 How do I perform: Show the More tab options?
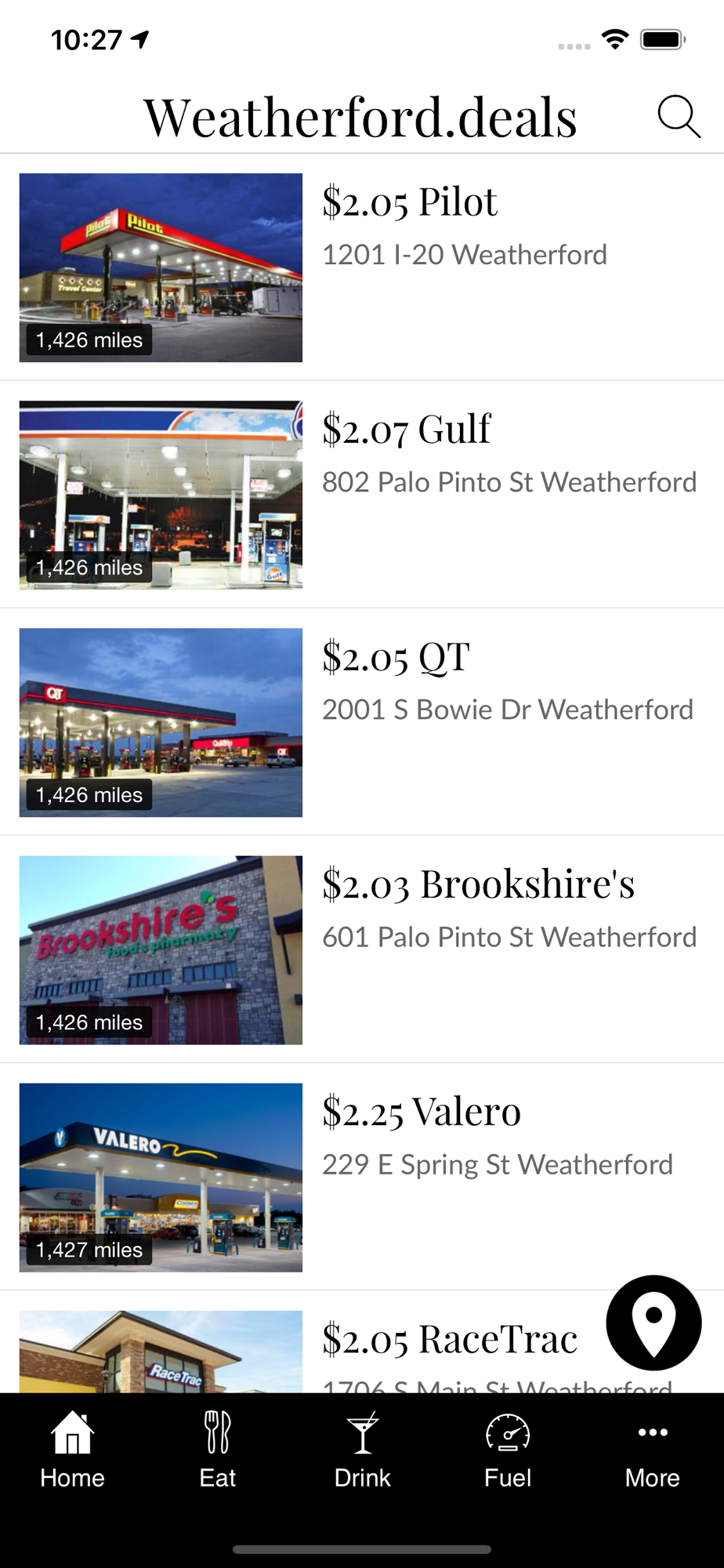pos(652,1450)
